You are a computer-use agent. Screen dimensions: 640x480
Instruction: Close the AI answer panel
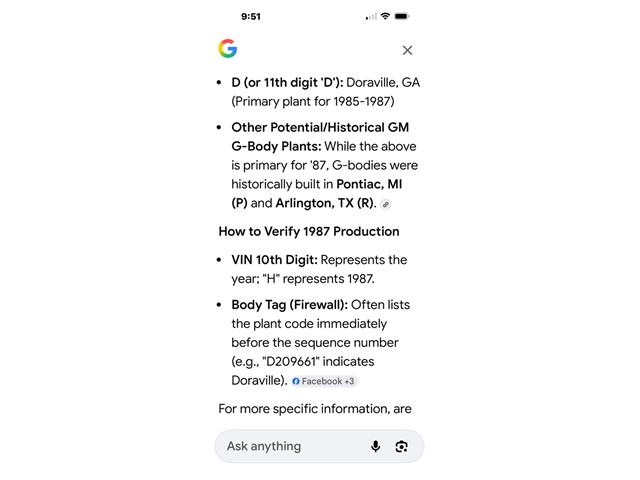click(407, 50)
